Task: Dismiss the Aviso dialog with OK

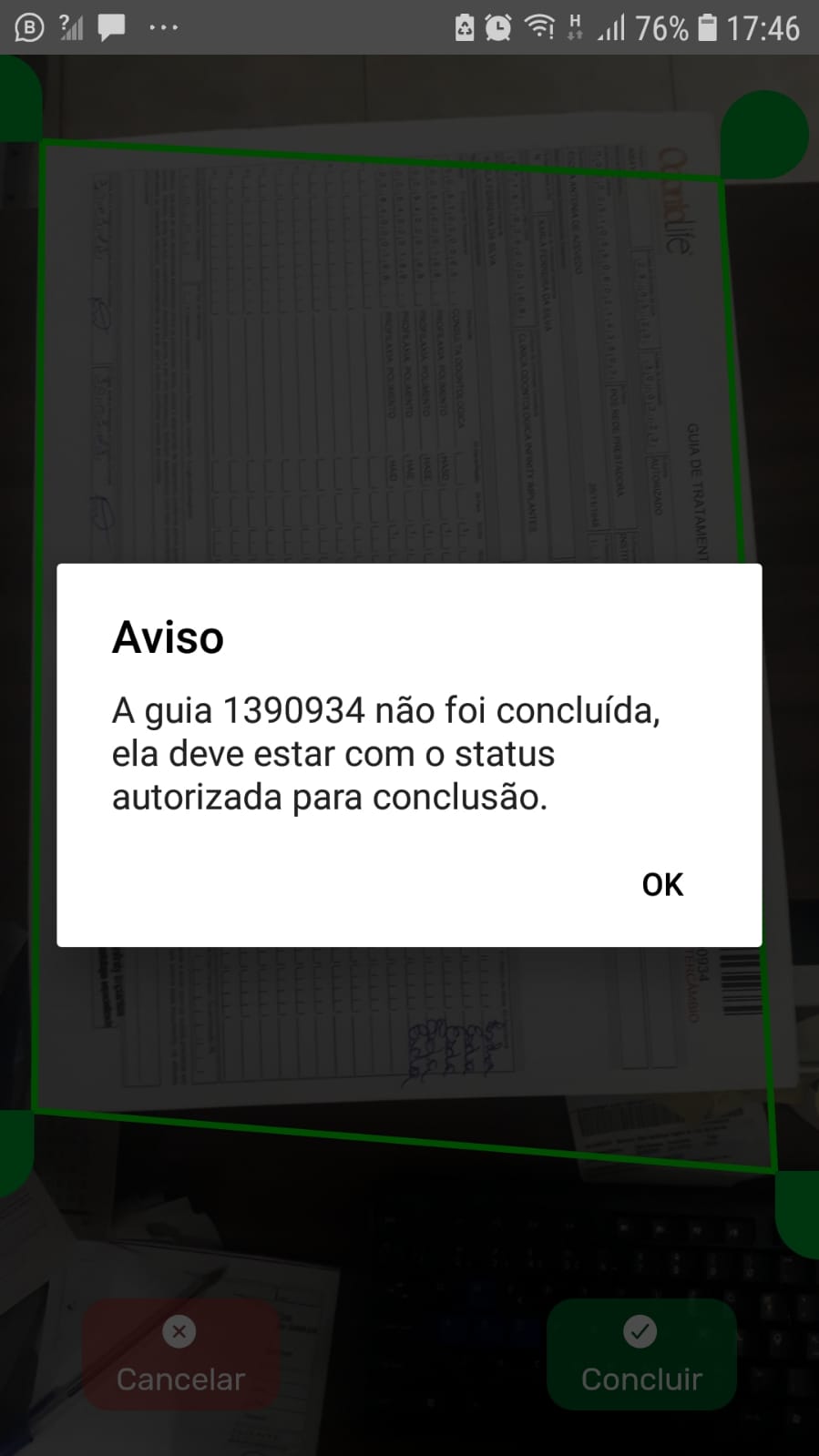Action: click(x=662, y=884)
